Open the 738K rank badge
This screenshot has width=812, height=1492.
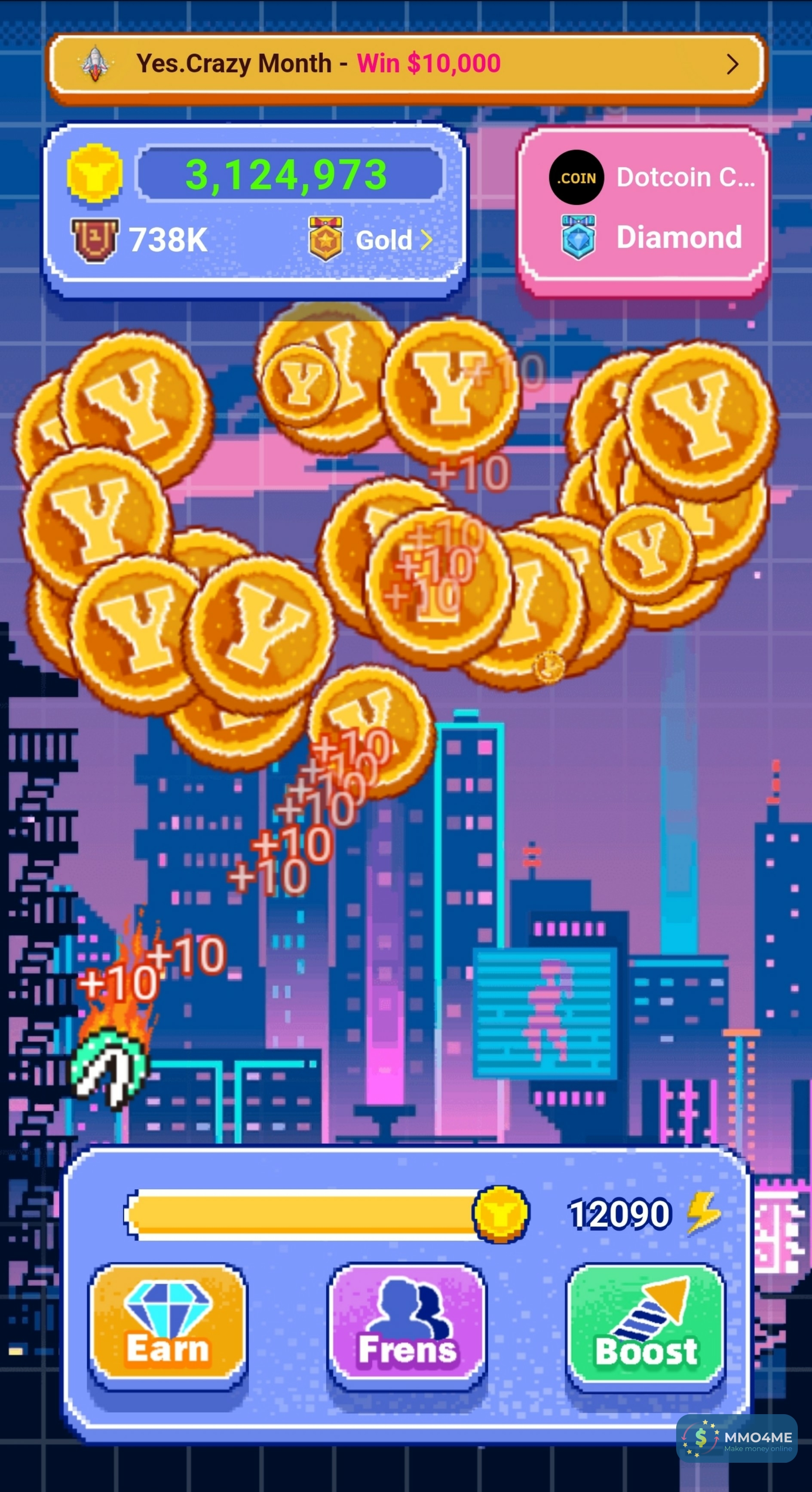139,240
